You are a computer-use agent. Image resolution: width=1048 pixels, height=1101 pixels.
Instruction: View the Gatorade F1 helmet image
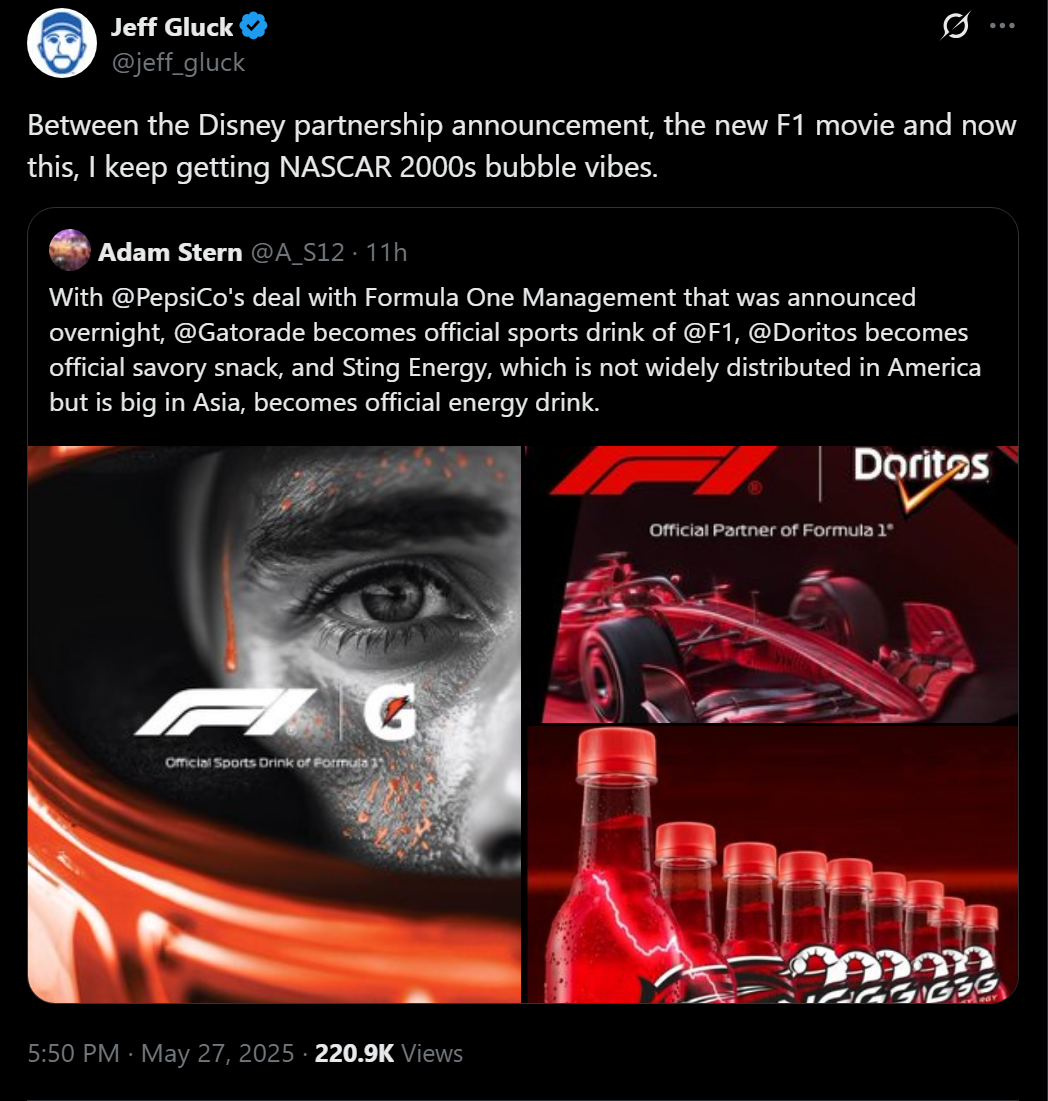coord(274,723)
